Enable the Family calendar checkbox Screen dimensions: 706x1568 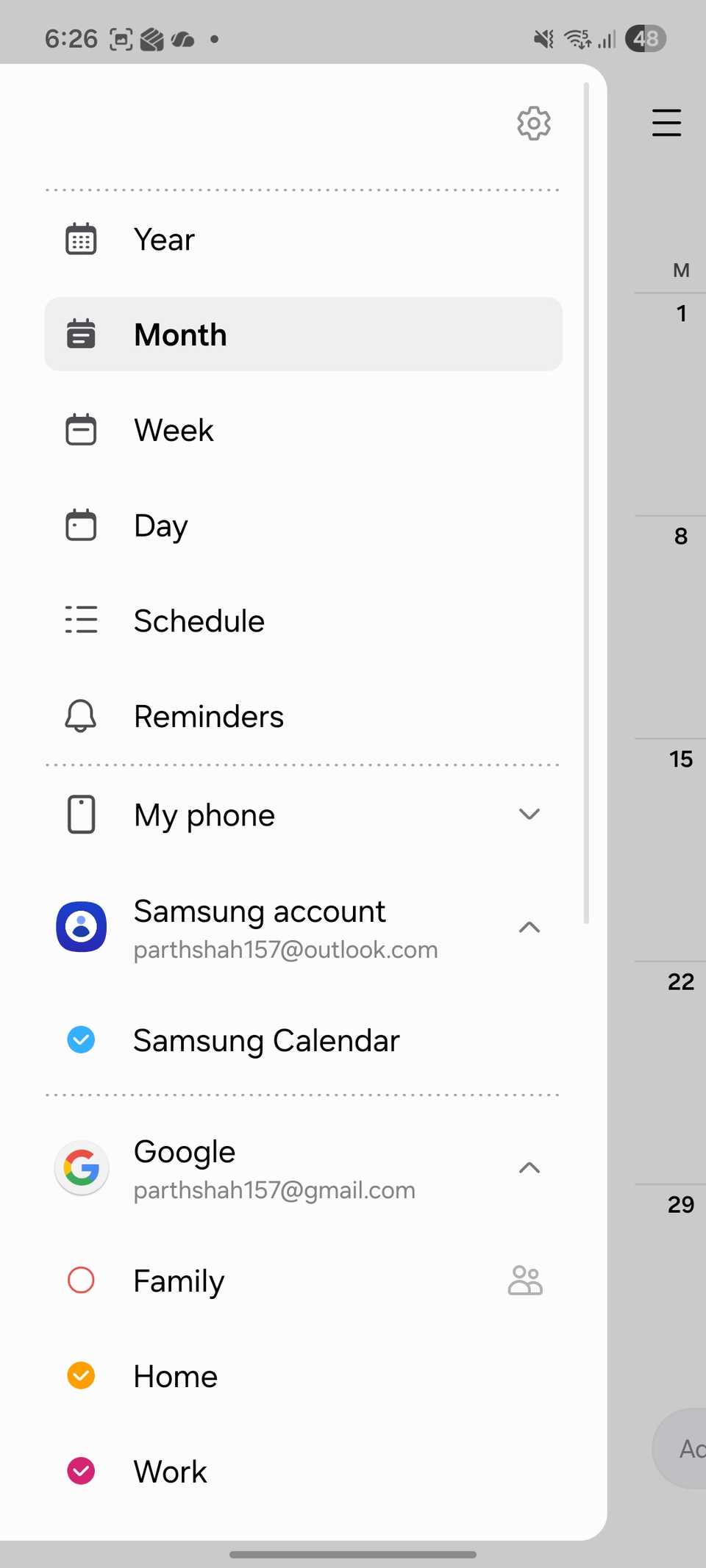coord(81,1280)
